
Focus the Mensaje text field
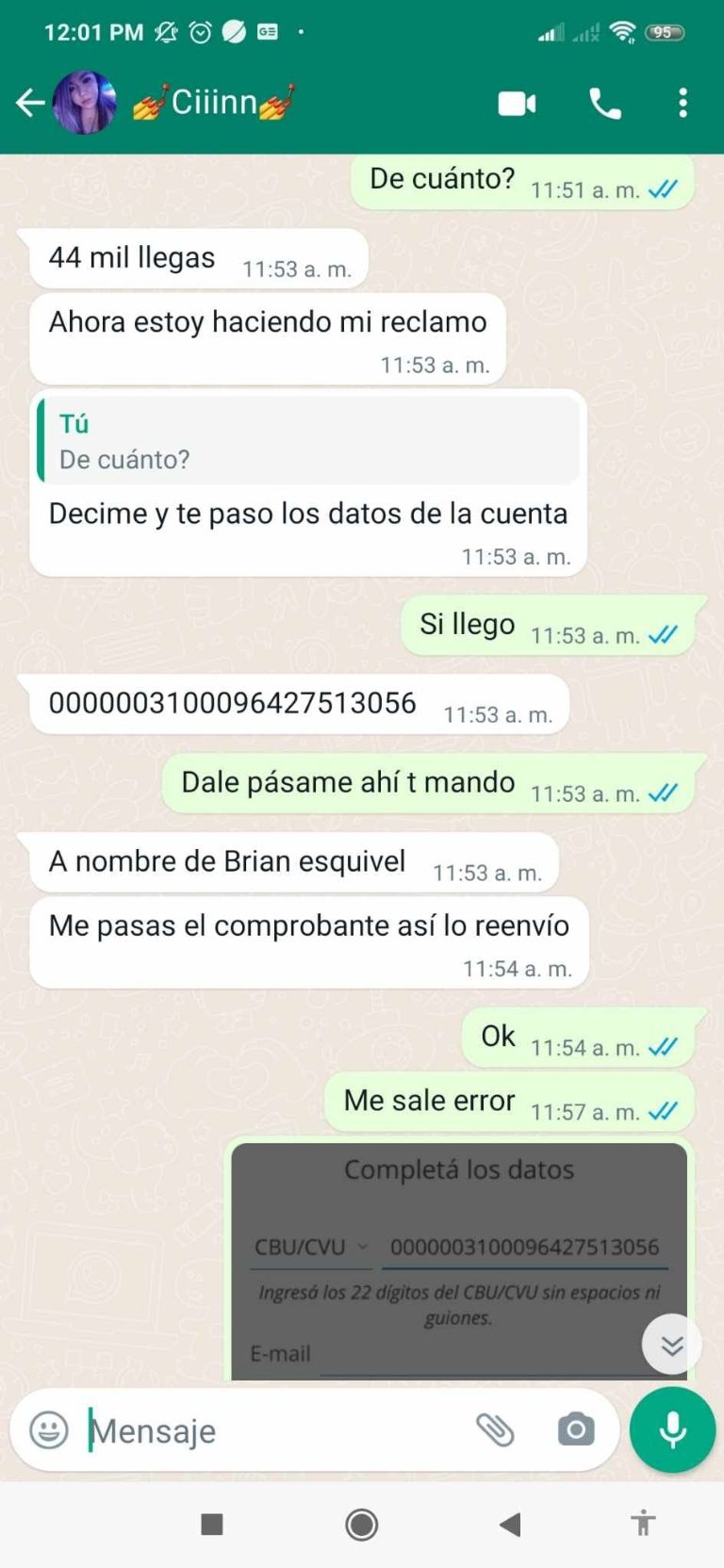273,1430
